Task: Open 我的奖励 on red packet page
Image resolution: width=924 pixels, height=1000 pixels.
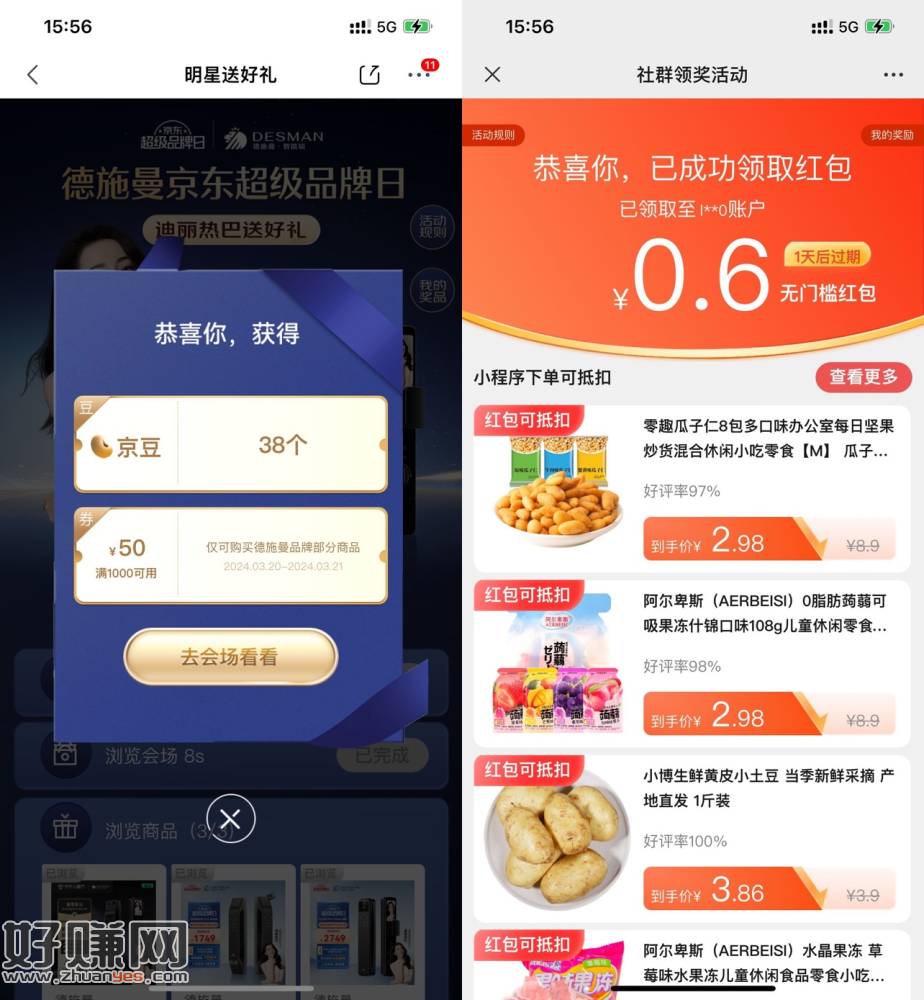Action: click(891, 135)
